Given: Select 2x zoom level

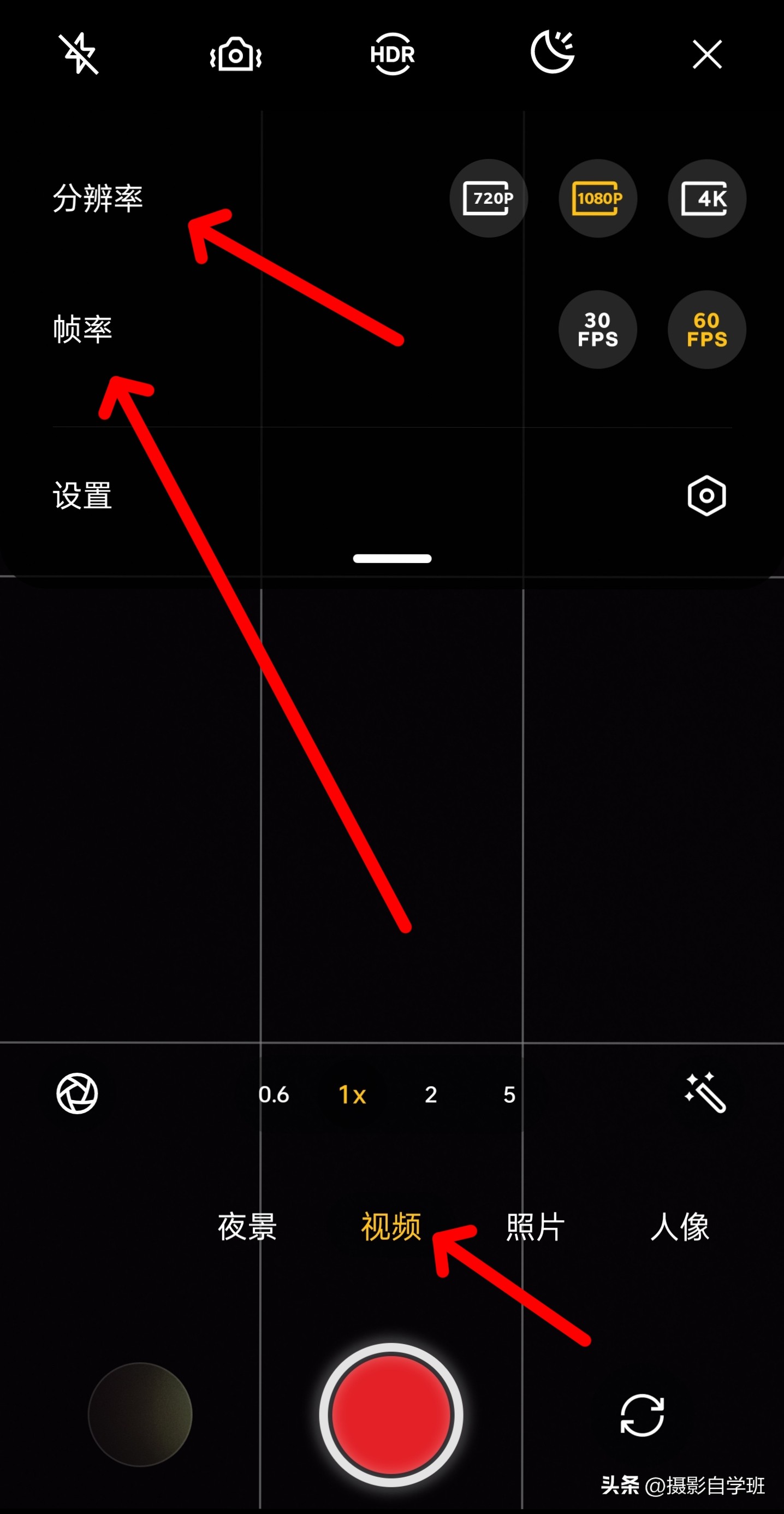Looking at the screenshot, I should point(431,1095).
